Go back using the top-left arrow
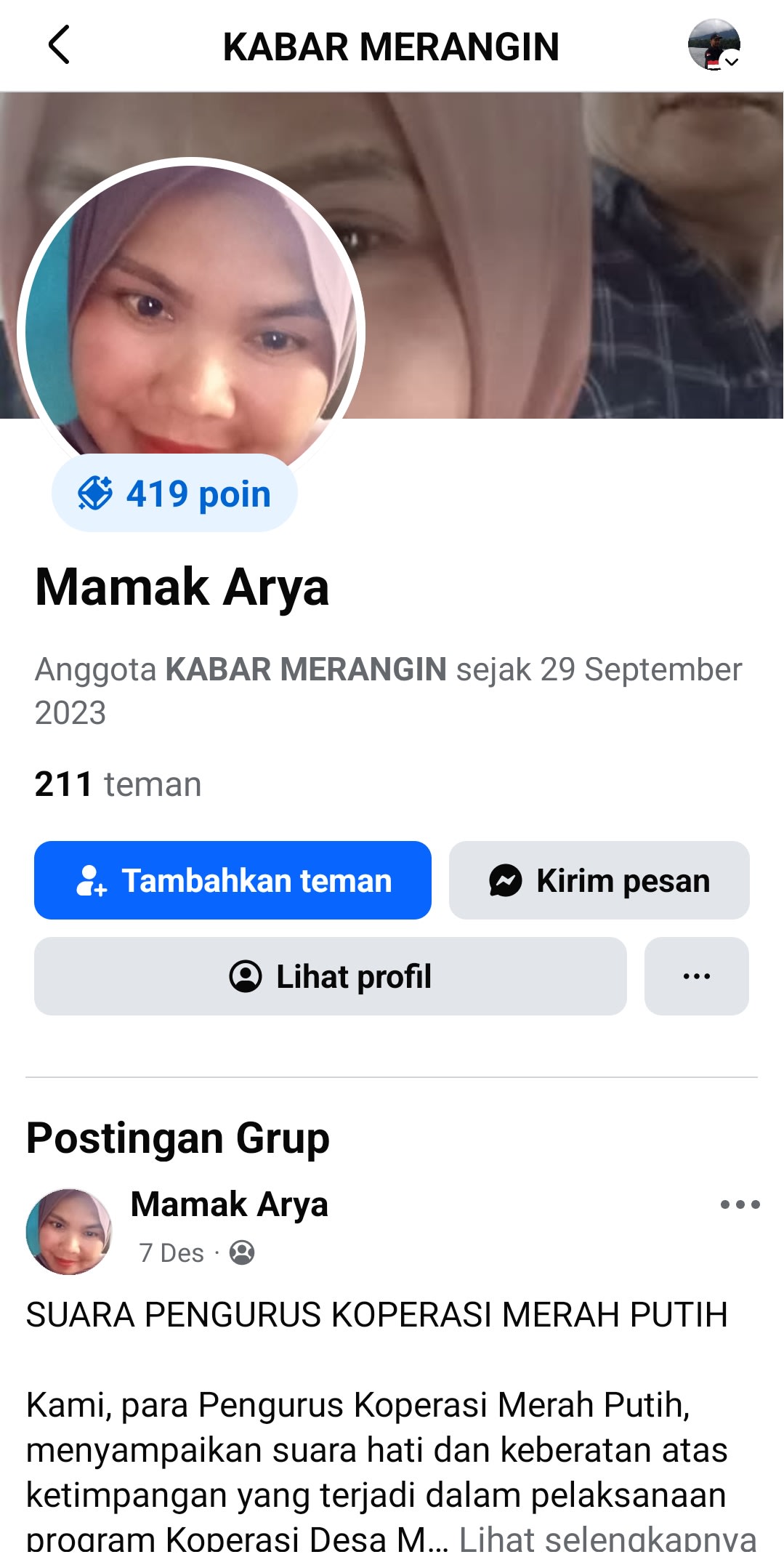The width and height of the screenshot is (784, 1565). (59, 45)
